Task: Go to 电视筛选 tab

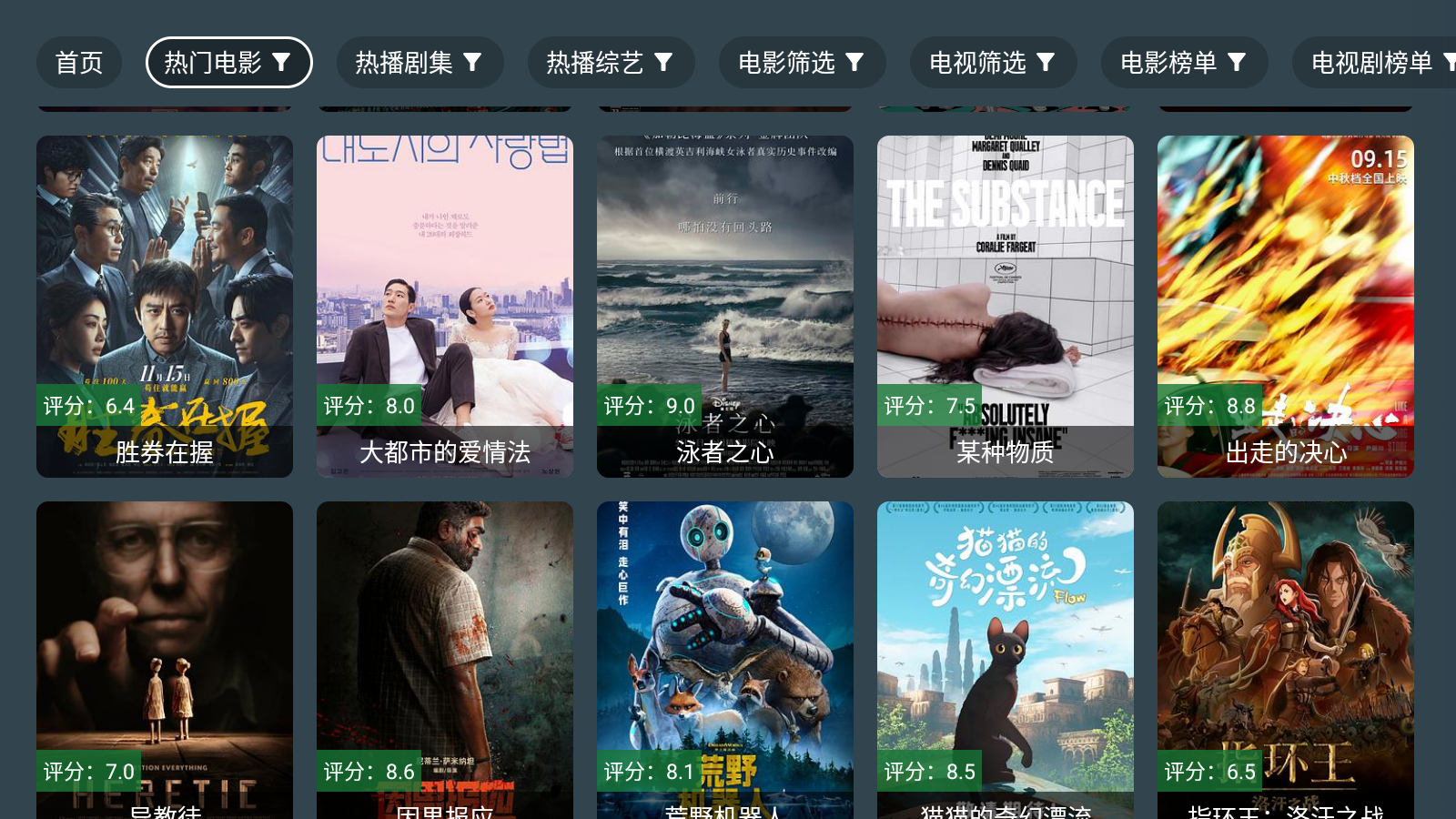Action: (x=993, y=63)
